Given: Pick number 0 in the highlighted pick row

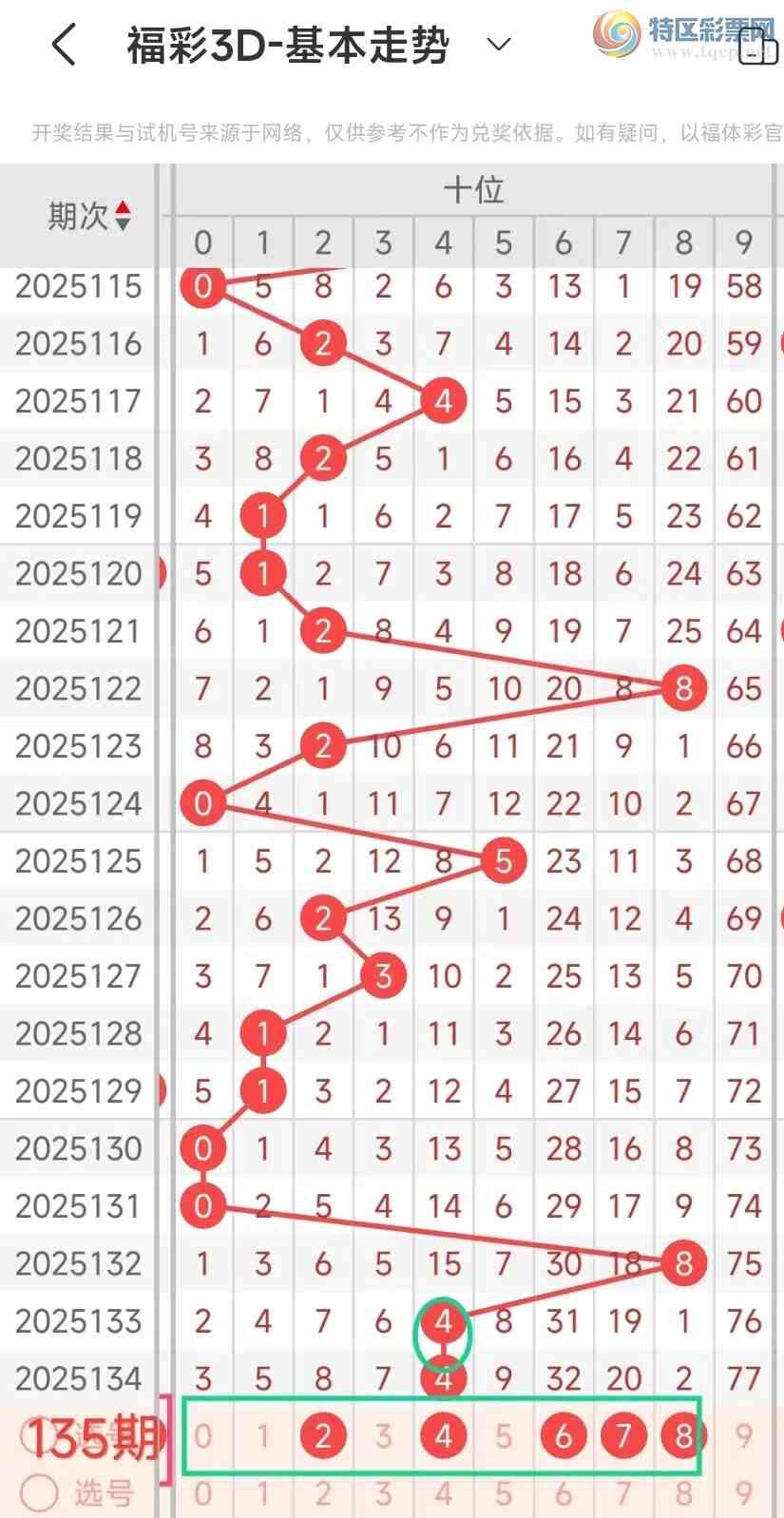Looking at the screenshot, I should [x=202, y=1435].
